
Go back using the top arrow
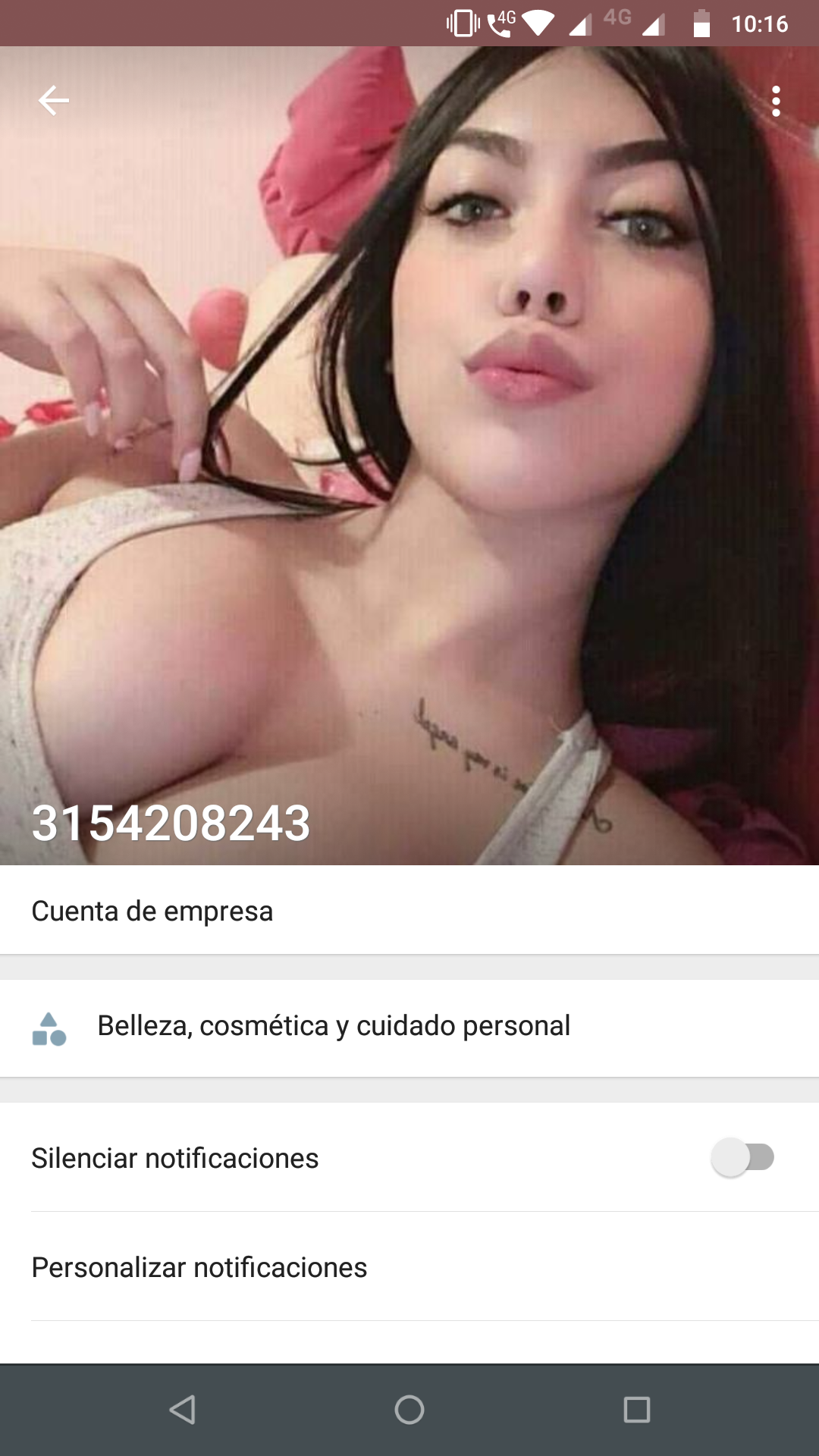[x=54, y=100]
